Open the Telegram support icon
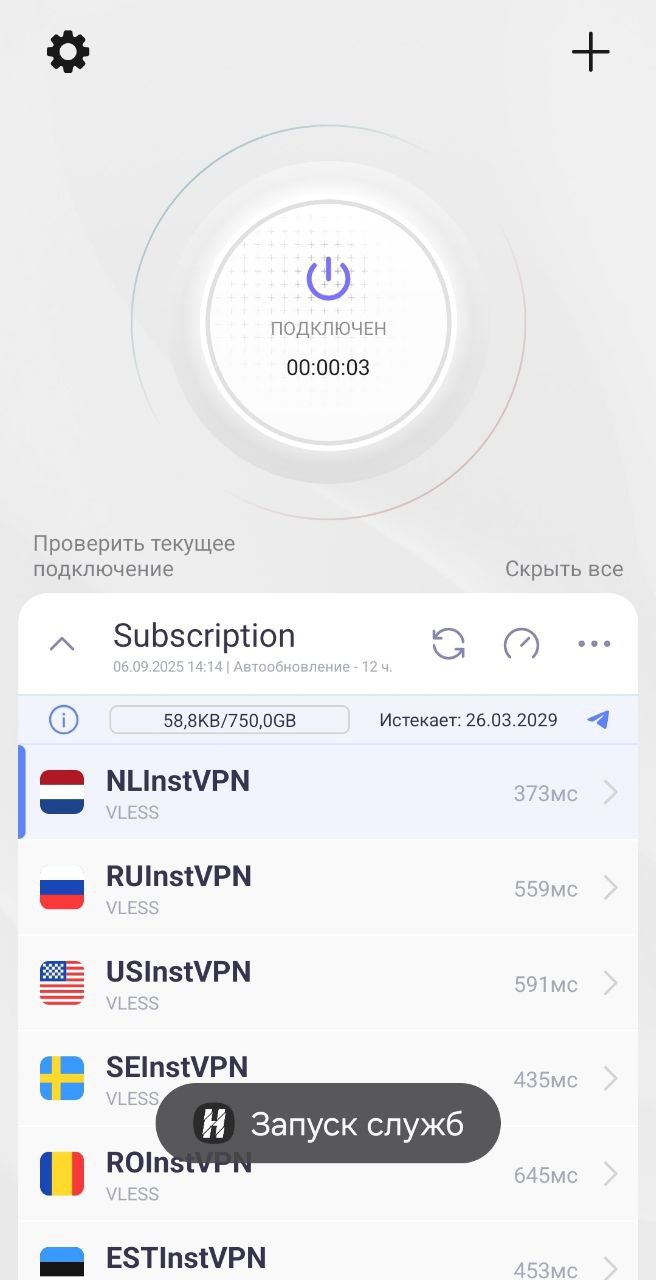 (x=598, y=720)
